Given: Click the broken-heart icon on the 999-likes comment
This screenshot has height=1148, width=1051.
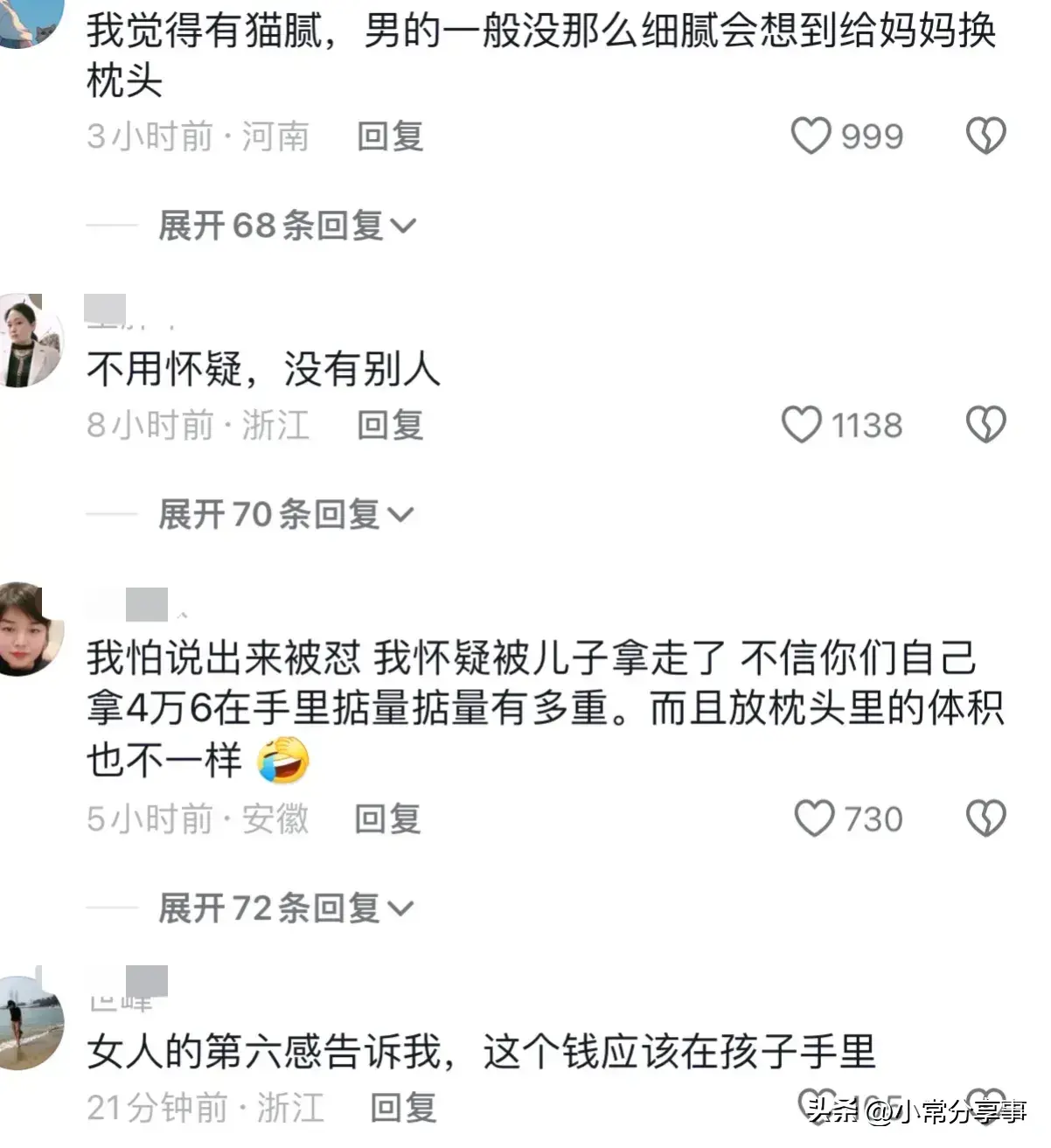Looking at the screenshot, I should [x=986, y=136].
